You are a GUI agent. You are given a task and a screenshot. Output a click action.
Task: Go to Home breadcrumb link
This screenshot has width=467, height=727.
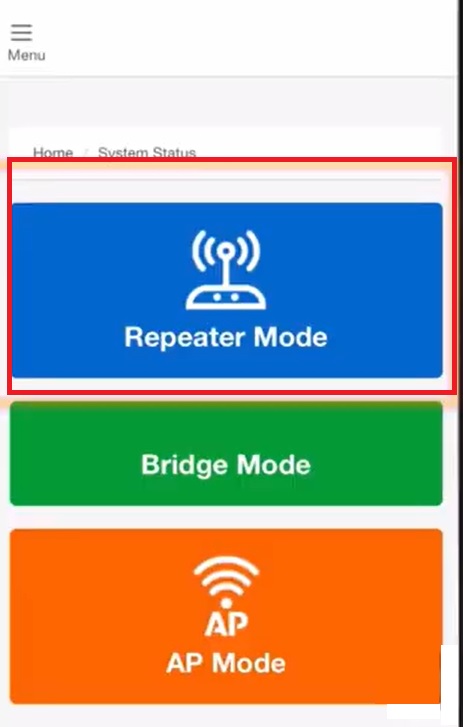[x=53, y=152]
